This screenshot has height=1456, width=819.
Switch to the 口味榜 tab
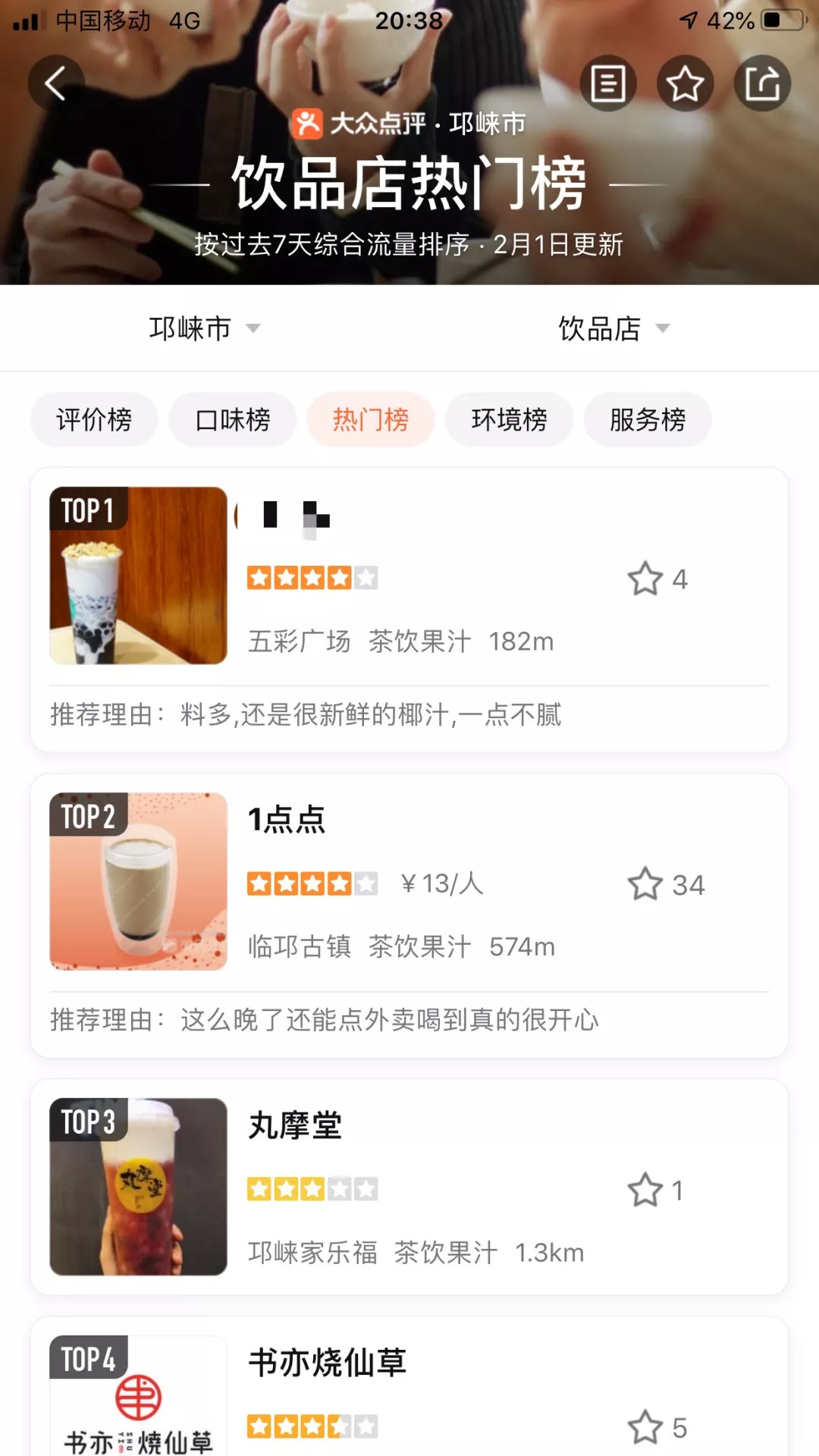232,419
